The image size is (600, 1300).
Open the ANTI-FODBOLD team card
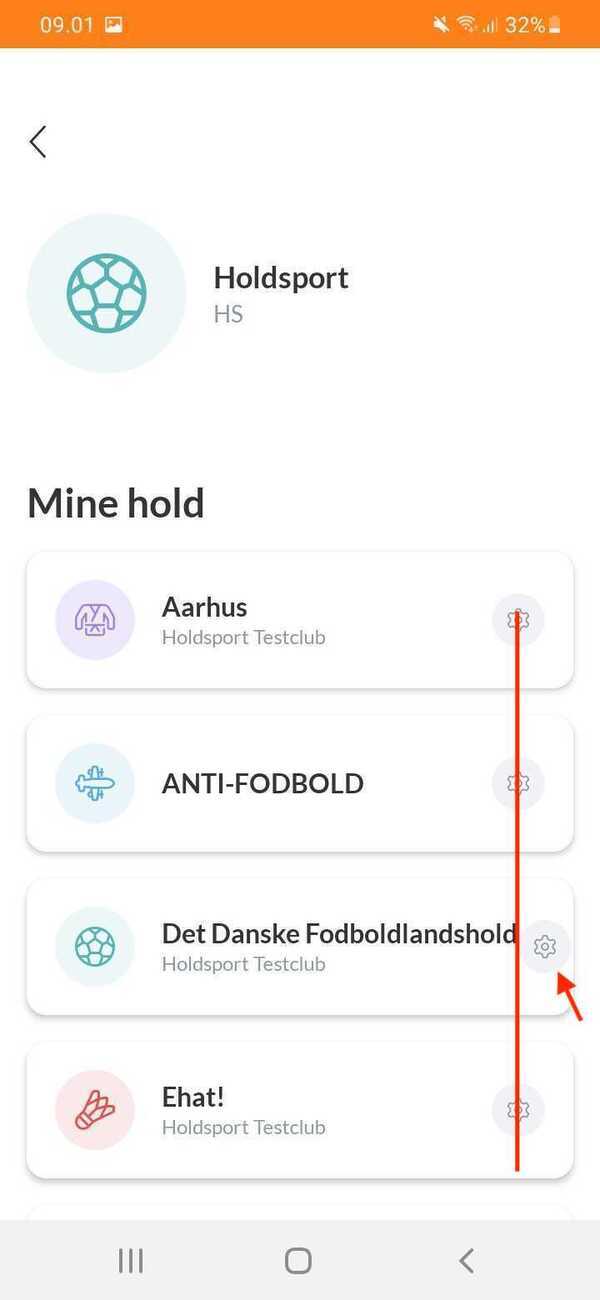click(300, 783)
